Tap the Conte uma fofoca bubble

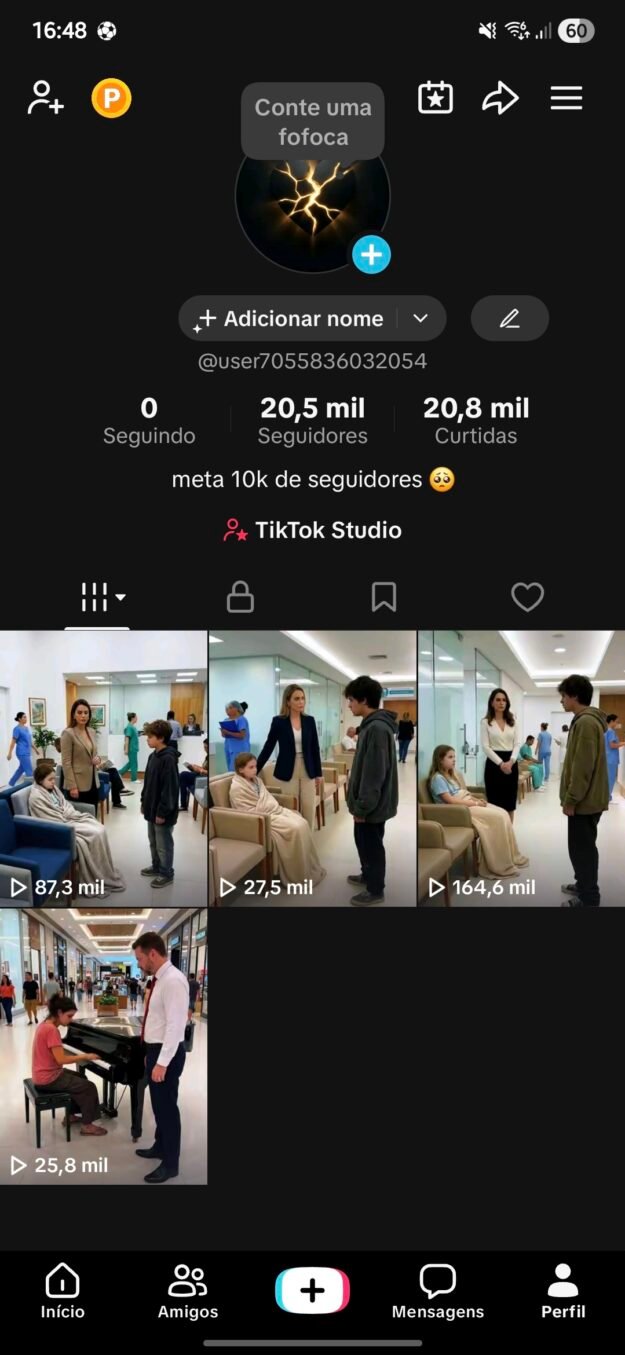(312, 122)
